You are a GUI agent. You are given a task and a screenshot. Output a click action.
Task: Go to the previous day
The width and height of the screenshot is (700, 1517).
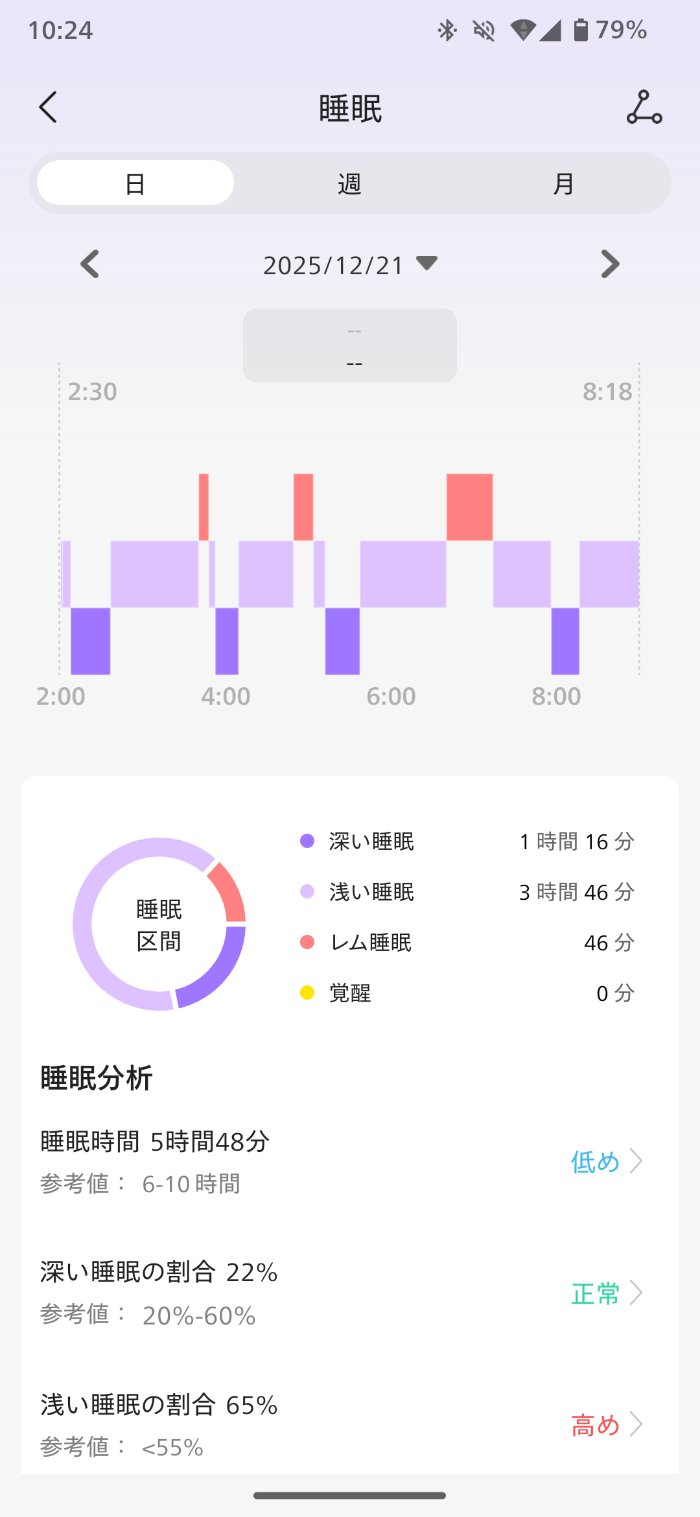tap(90, 265)
